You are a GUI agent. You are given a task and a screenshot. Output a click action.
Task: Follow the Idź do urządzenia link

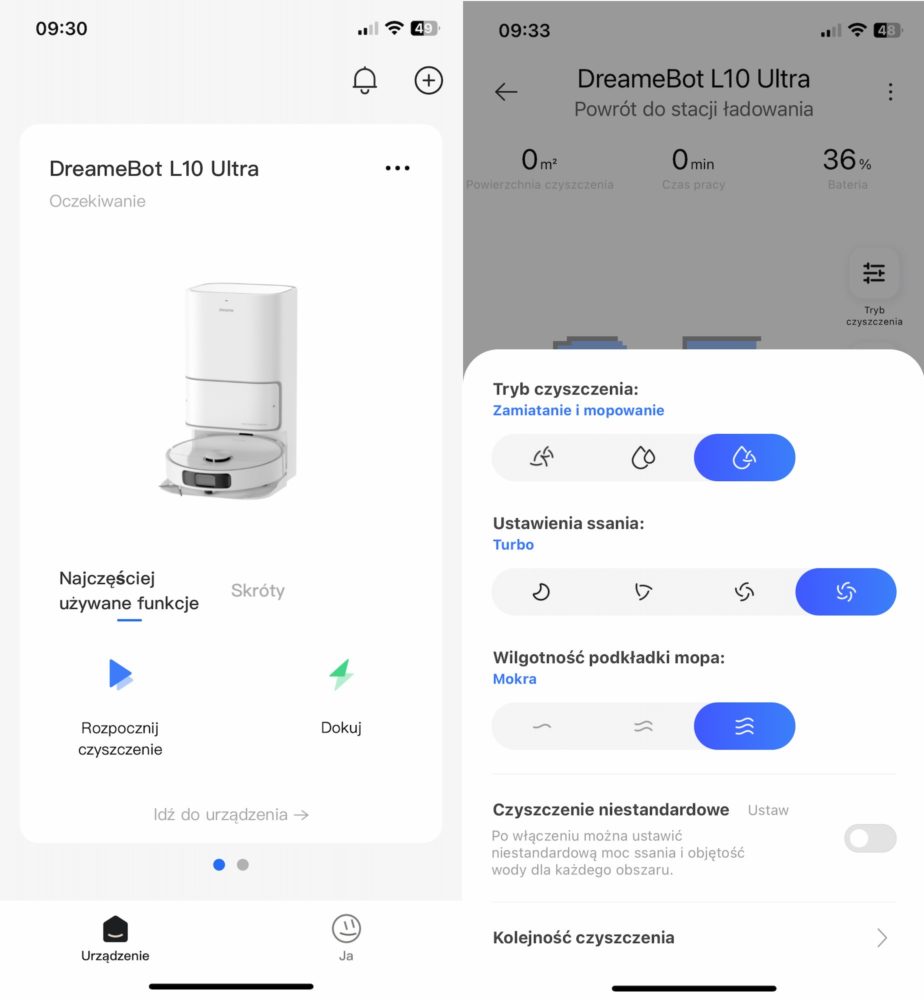[x=231, y=814]
